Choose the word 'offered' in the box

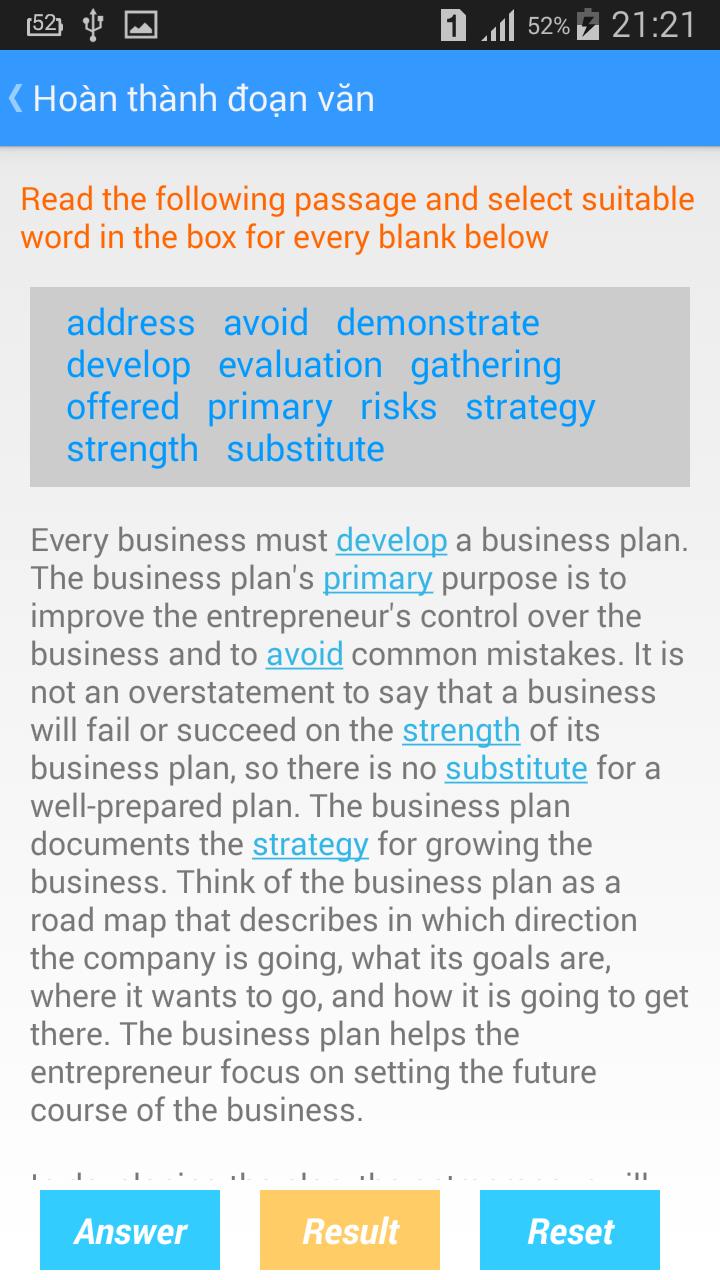pyautogui.click(x=123, y=407)
